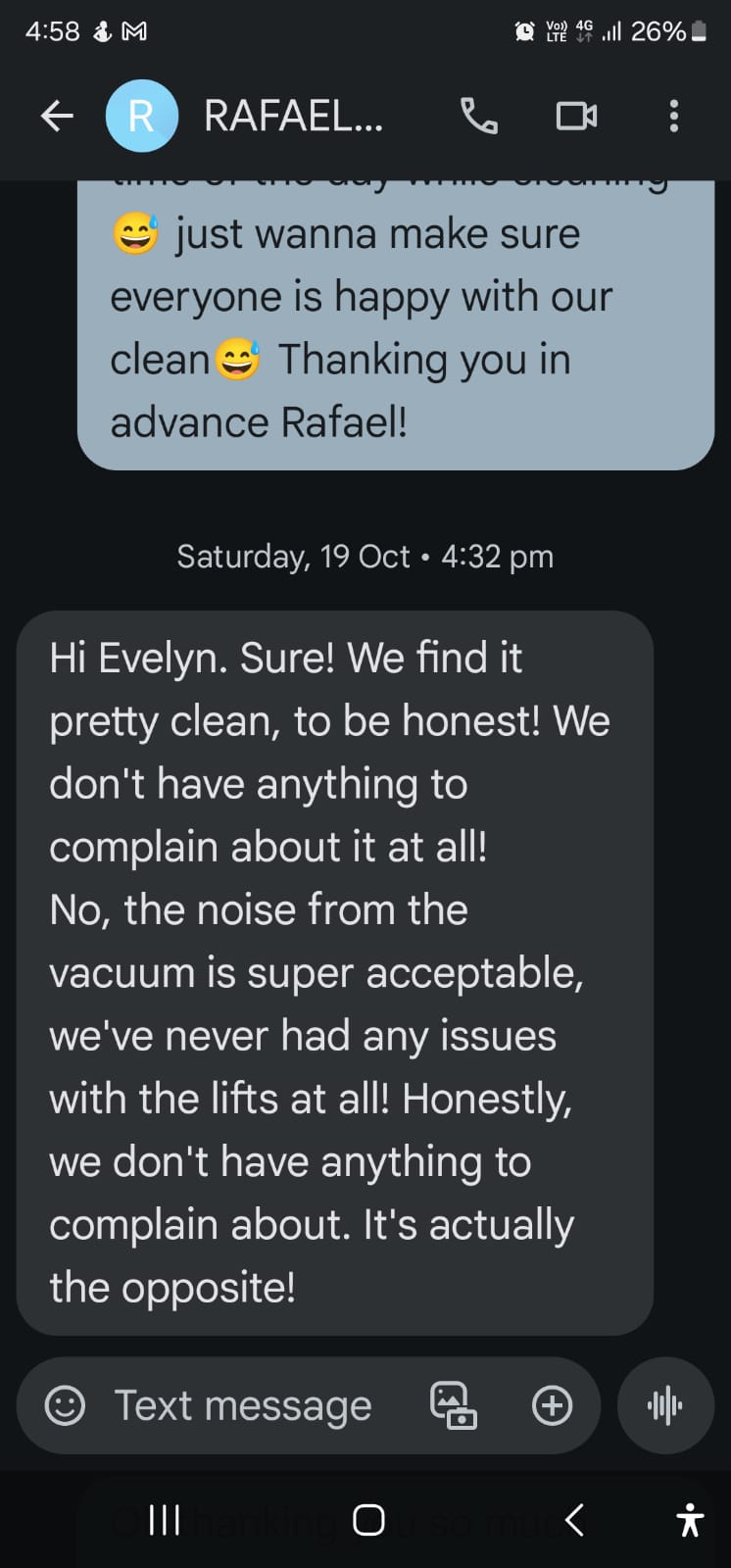731x1568 pixels.
Task: Open the plus attachments menu
Action: point(552,1405)
